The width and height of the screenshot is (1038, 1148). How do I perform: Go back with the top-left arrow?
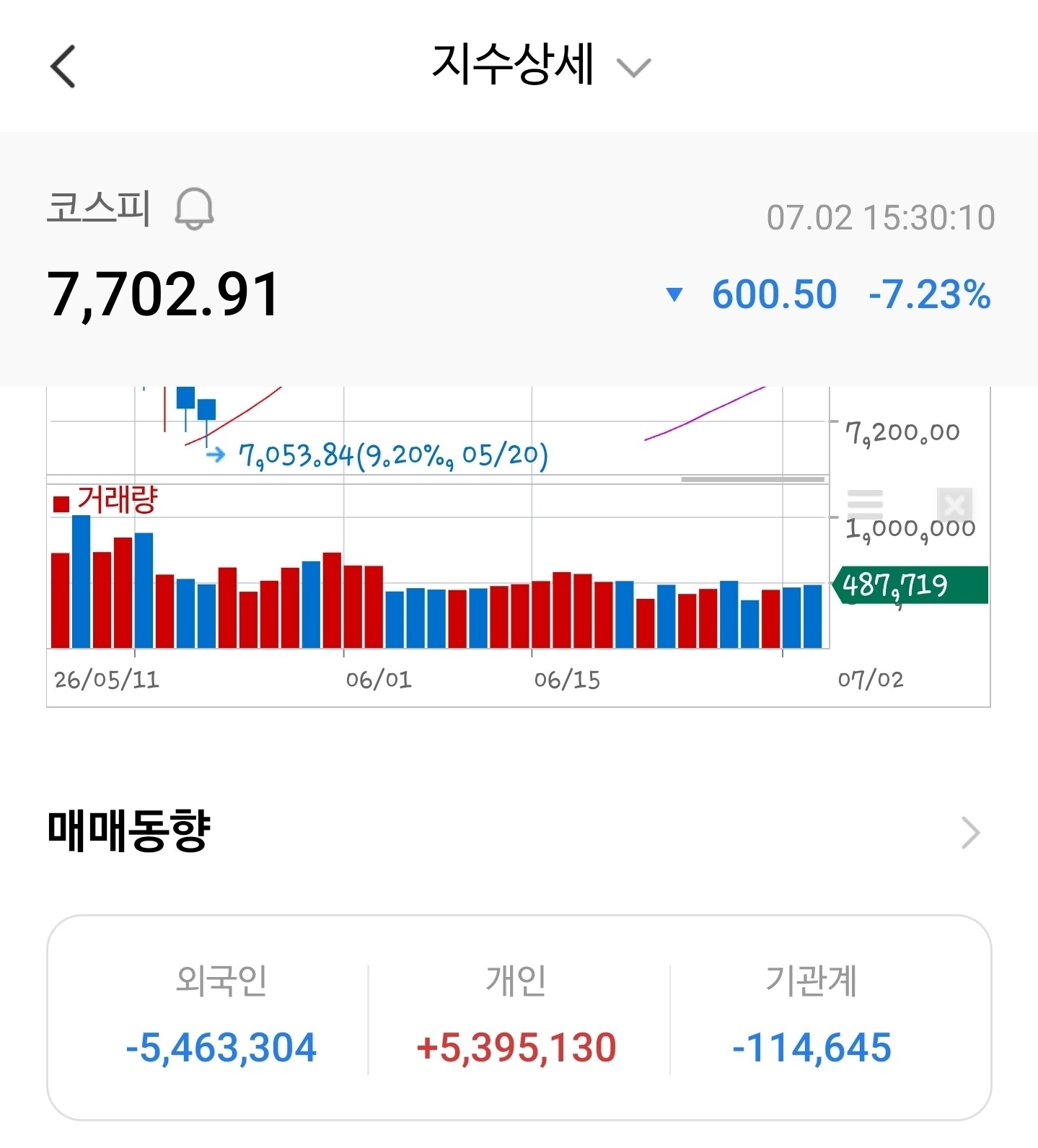(x=63, y=66)
